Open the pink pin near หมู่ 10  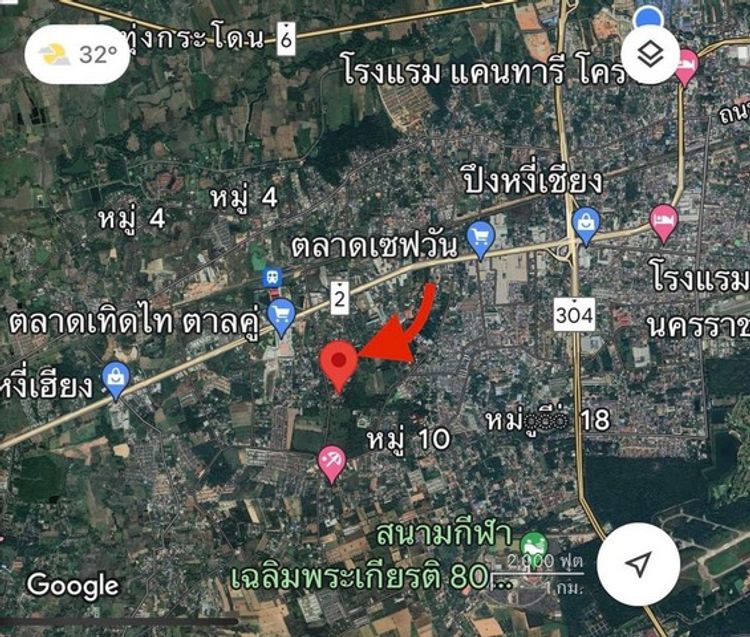[x=331, y=462]
